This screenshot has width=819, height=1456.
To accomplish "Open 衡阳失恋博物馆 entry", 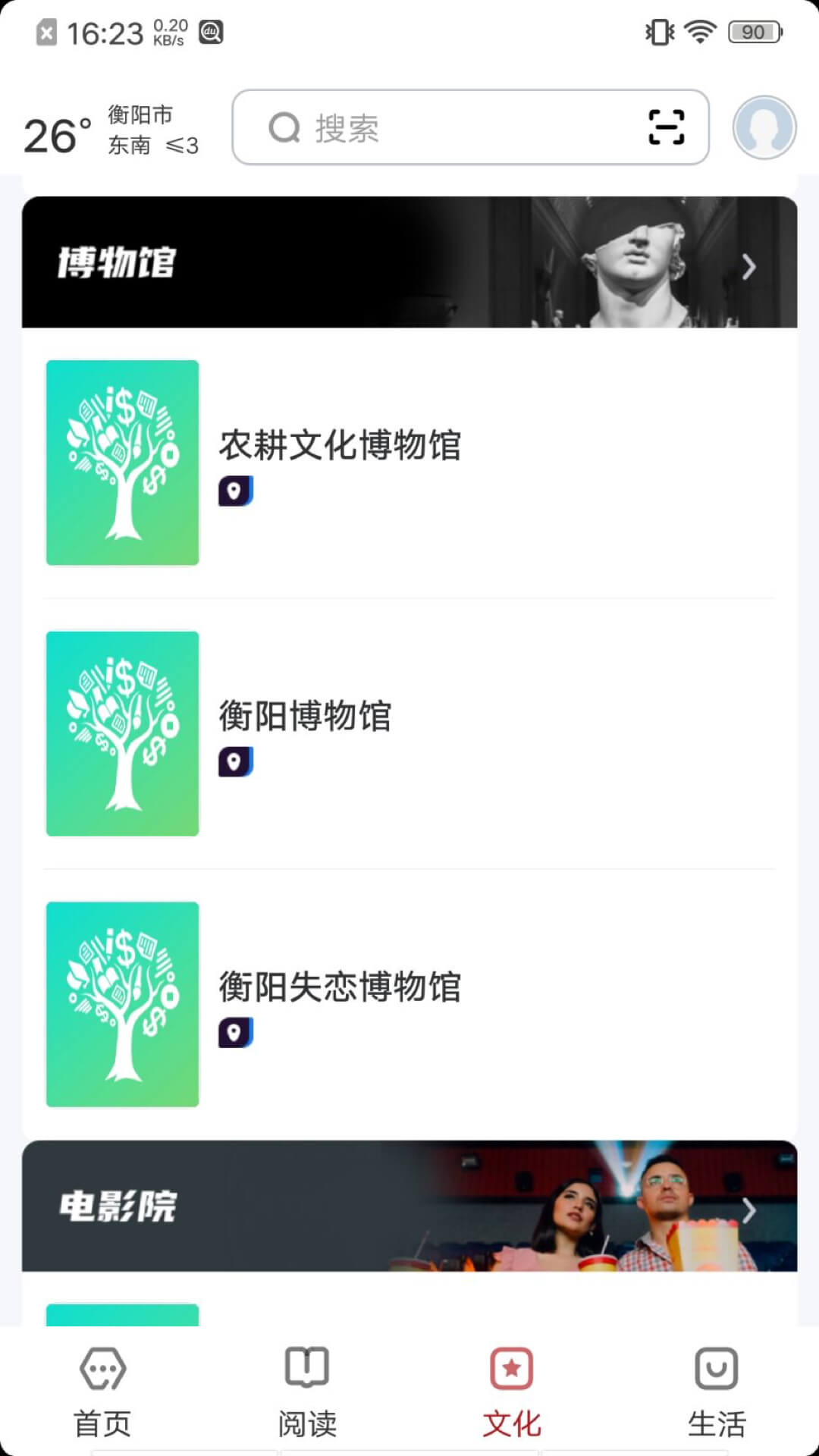I will point(409,1005).
